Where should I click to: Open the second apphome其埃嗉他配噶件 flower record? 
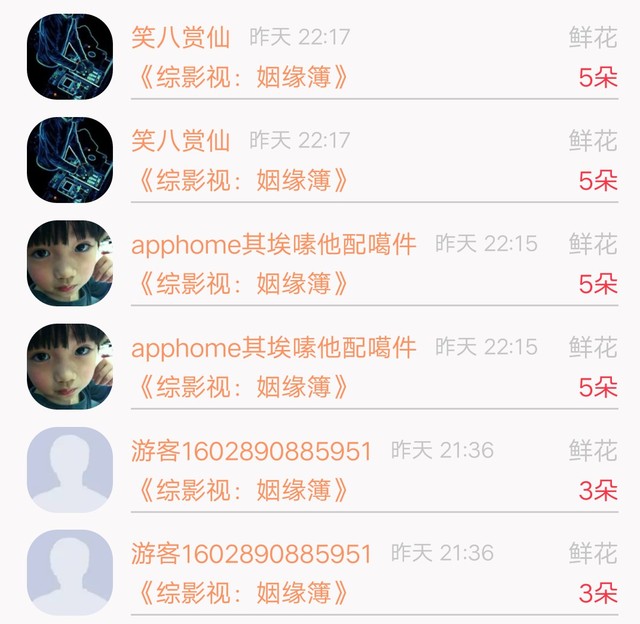pos(320,366)
